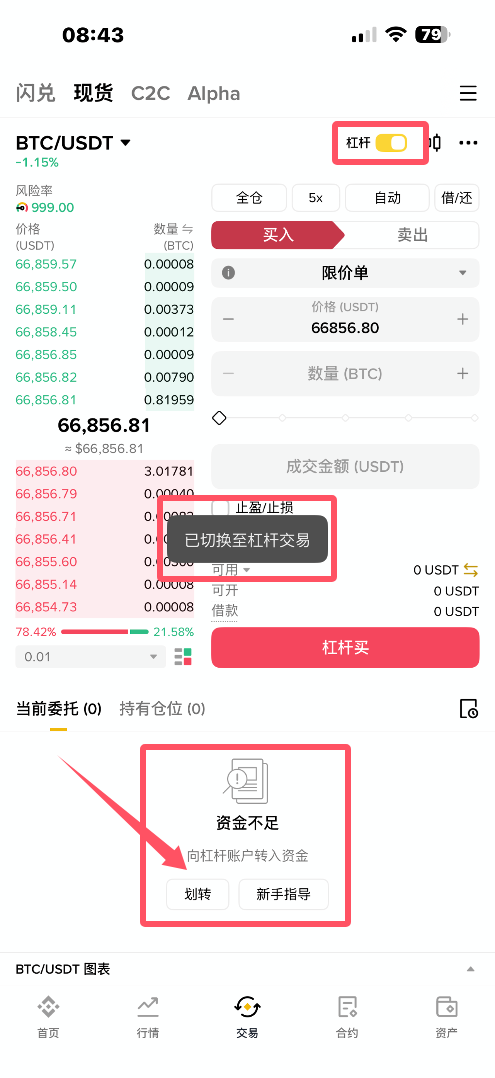Tap the 数量 (BTC) quantity field
495x1078 pixels.
(x=345, y=373)
